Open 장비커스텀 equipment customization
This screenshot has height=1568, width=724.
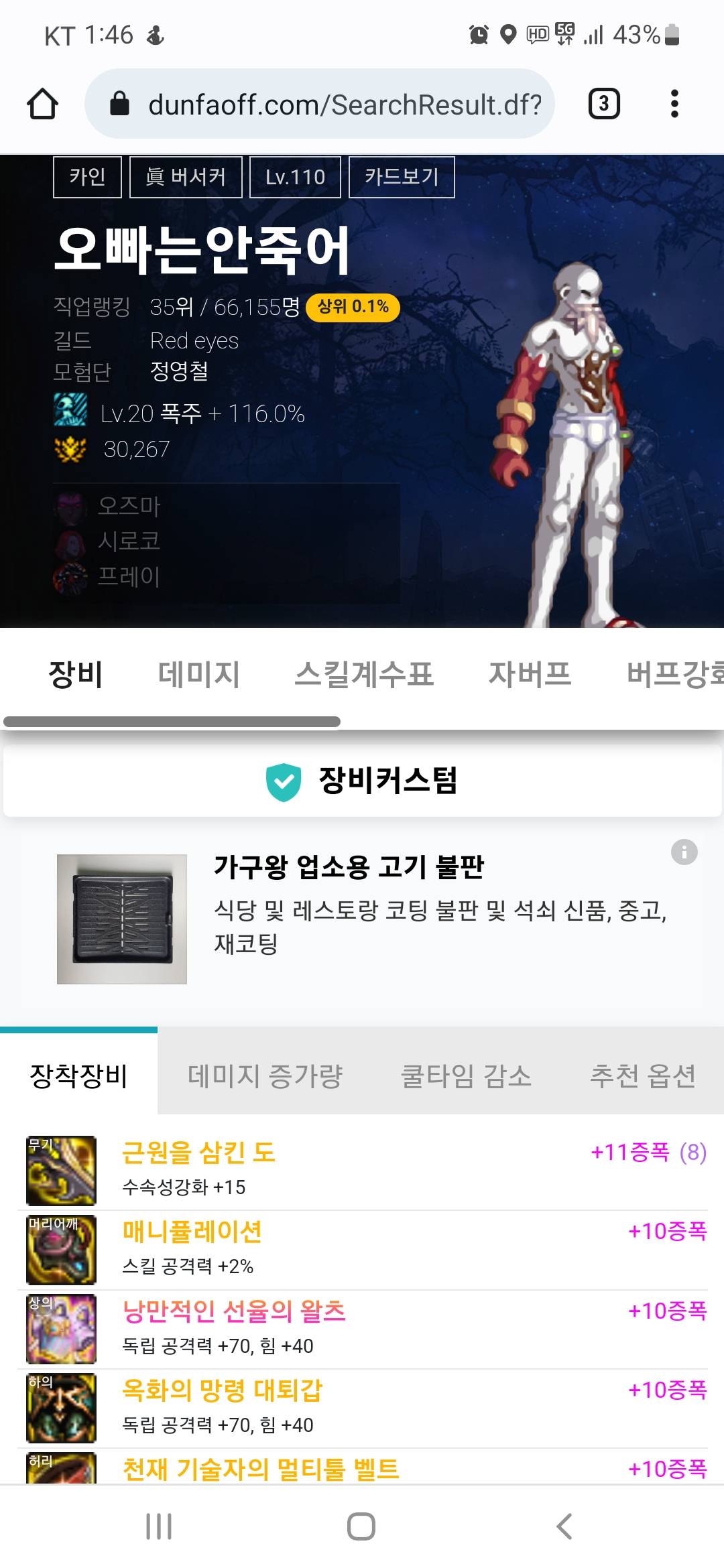click(x=362, y=781)
